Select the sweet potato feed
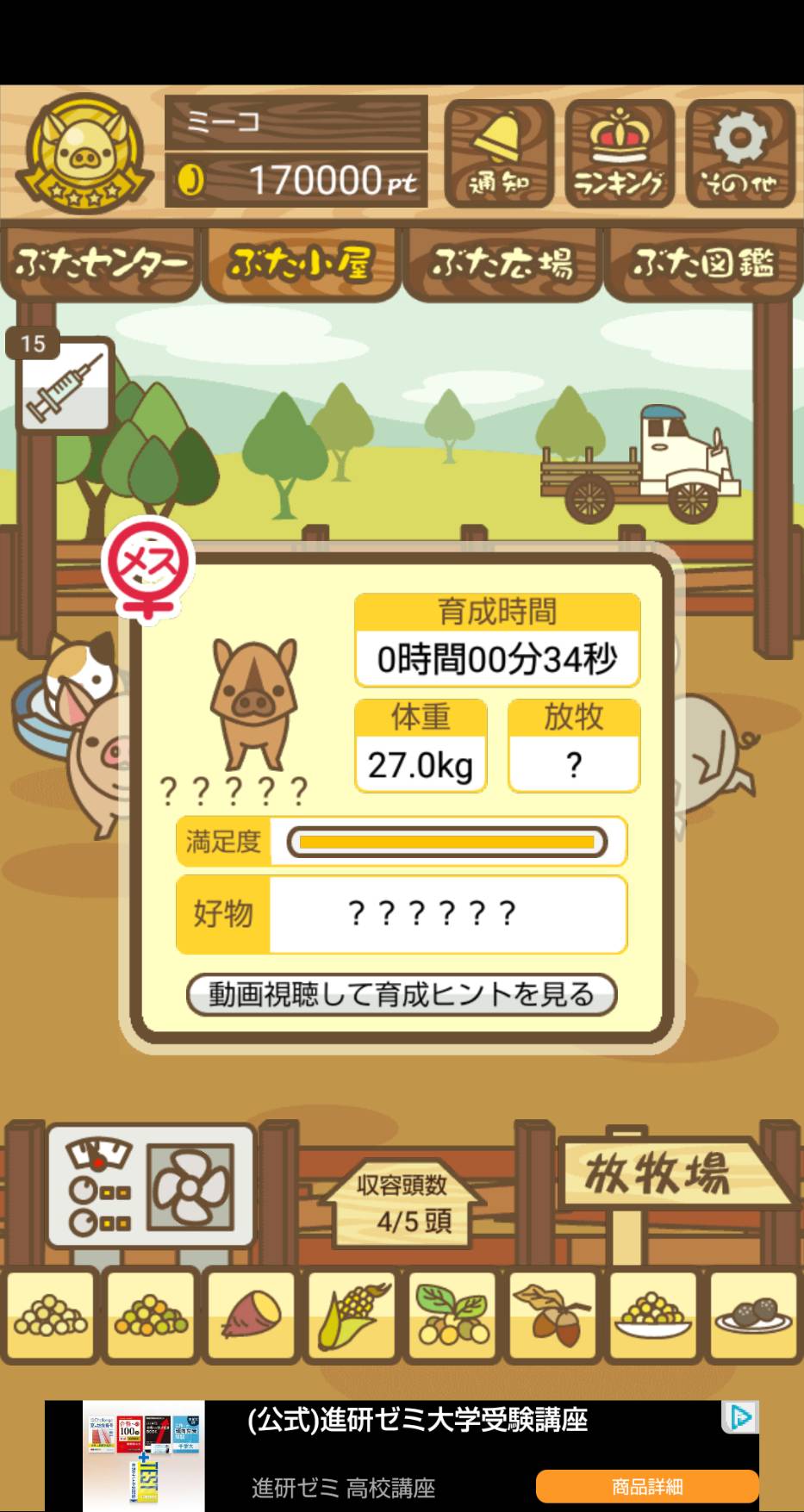Image resolution: width=804 pixels, height=1512 pixels. [251, 1316]
